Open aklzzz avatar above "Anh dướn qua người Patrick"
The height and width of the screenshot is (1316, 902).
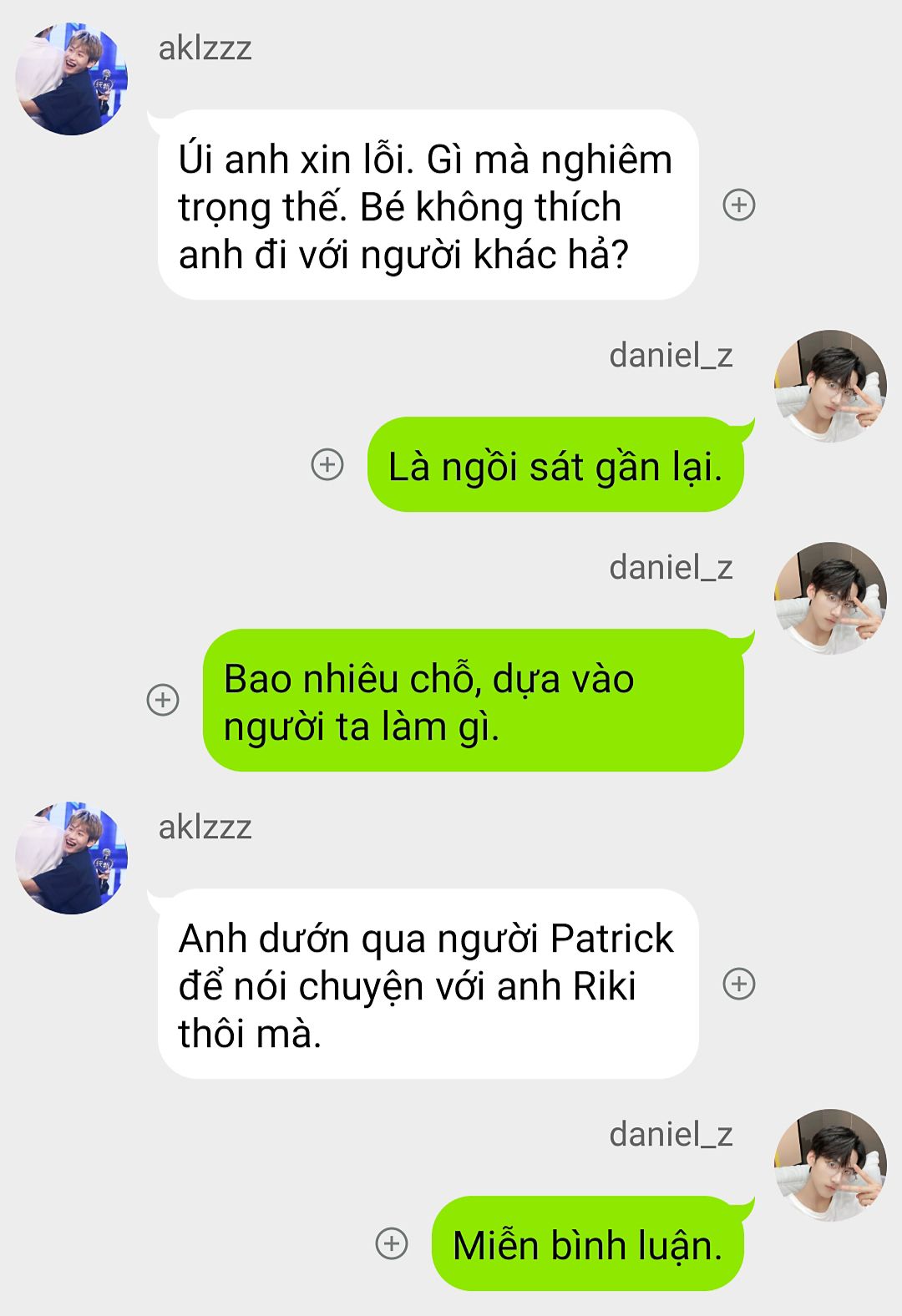[72, 858]
